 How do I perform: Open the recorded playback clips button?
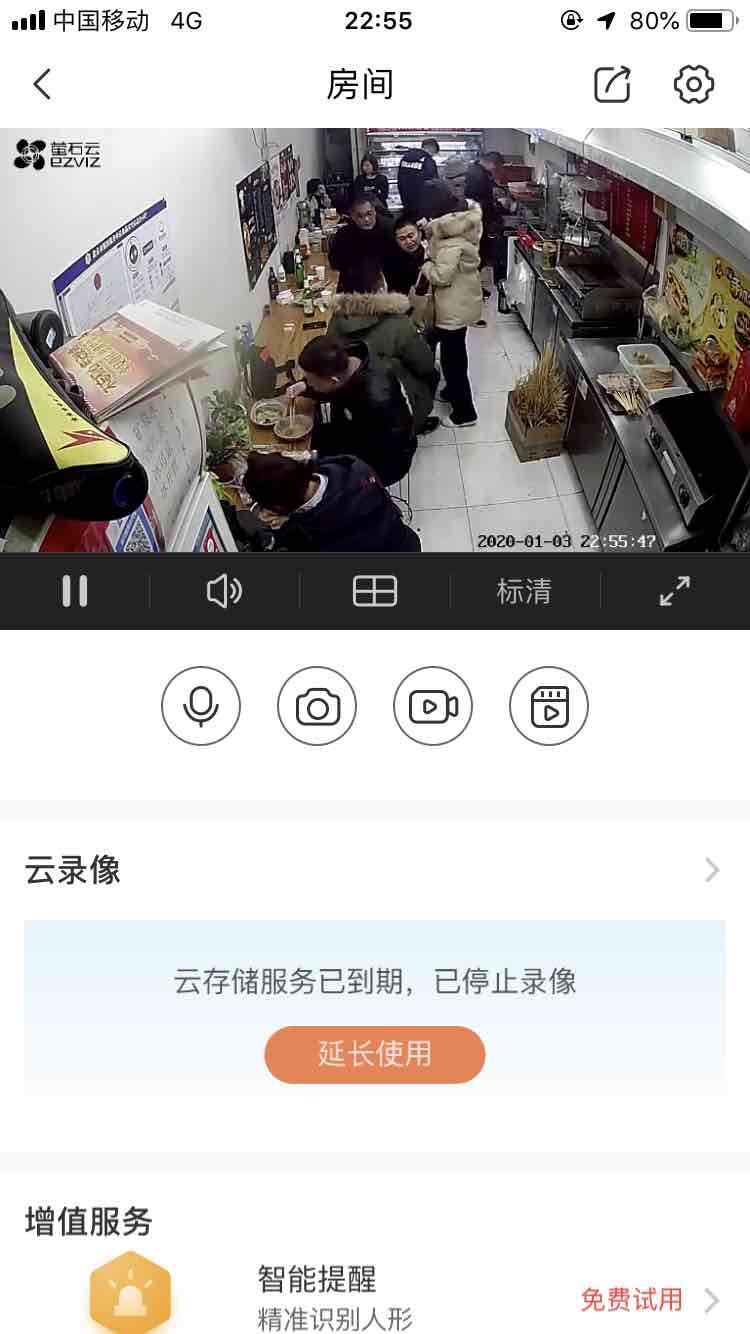coord(549,706)
